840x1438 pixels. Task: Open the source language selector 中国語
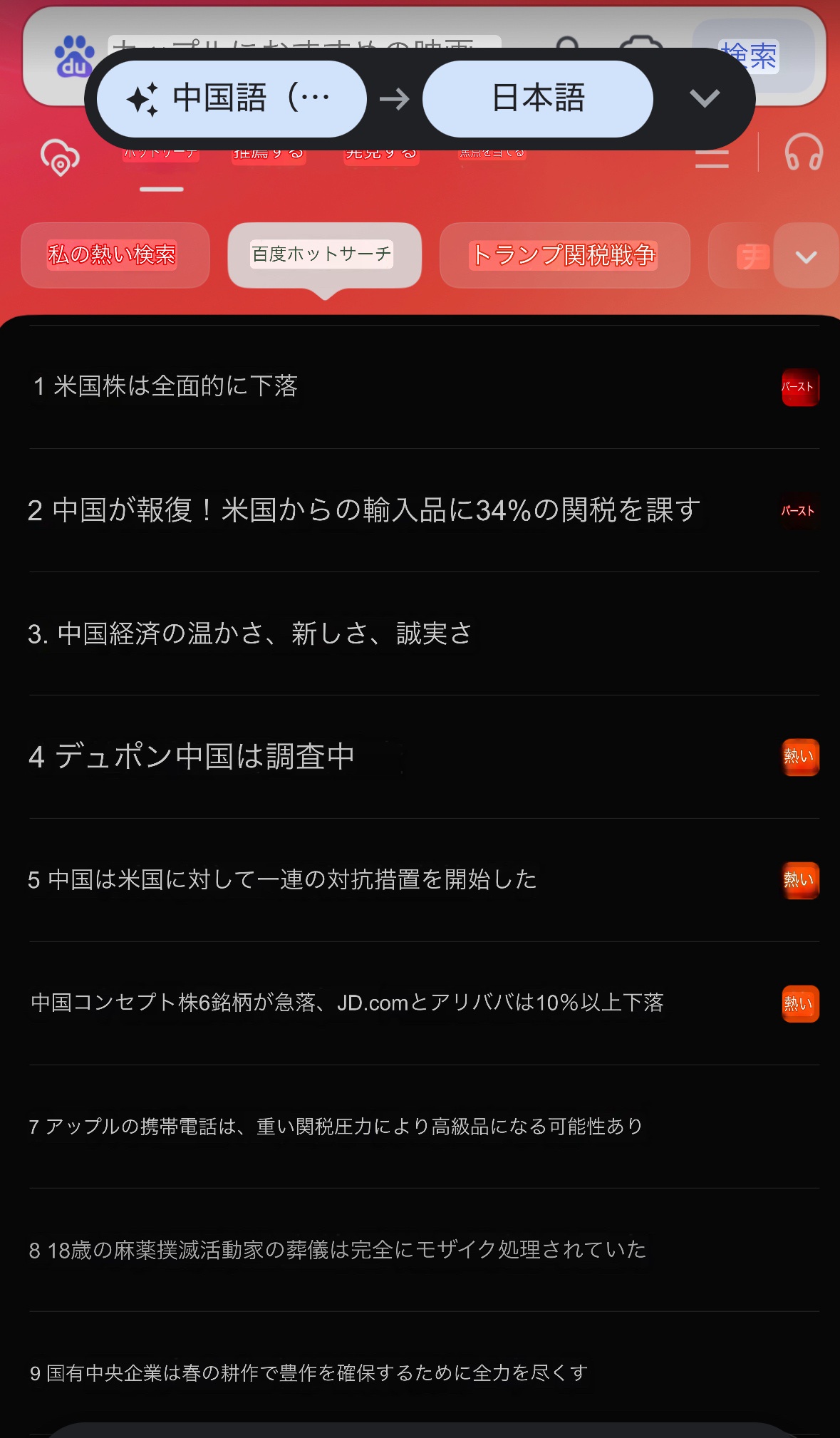pyautogui.click(x=231, y=98)
